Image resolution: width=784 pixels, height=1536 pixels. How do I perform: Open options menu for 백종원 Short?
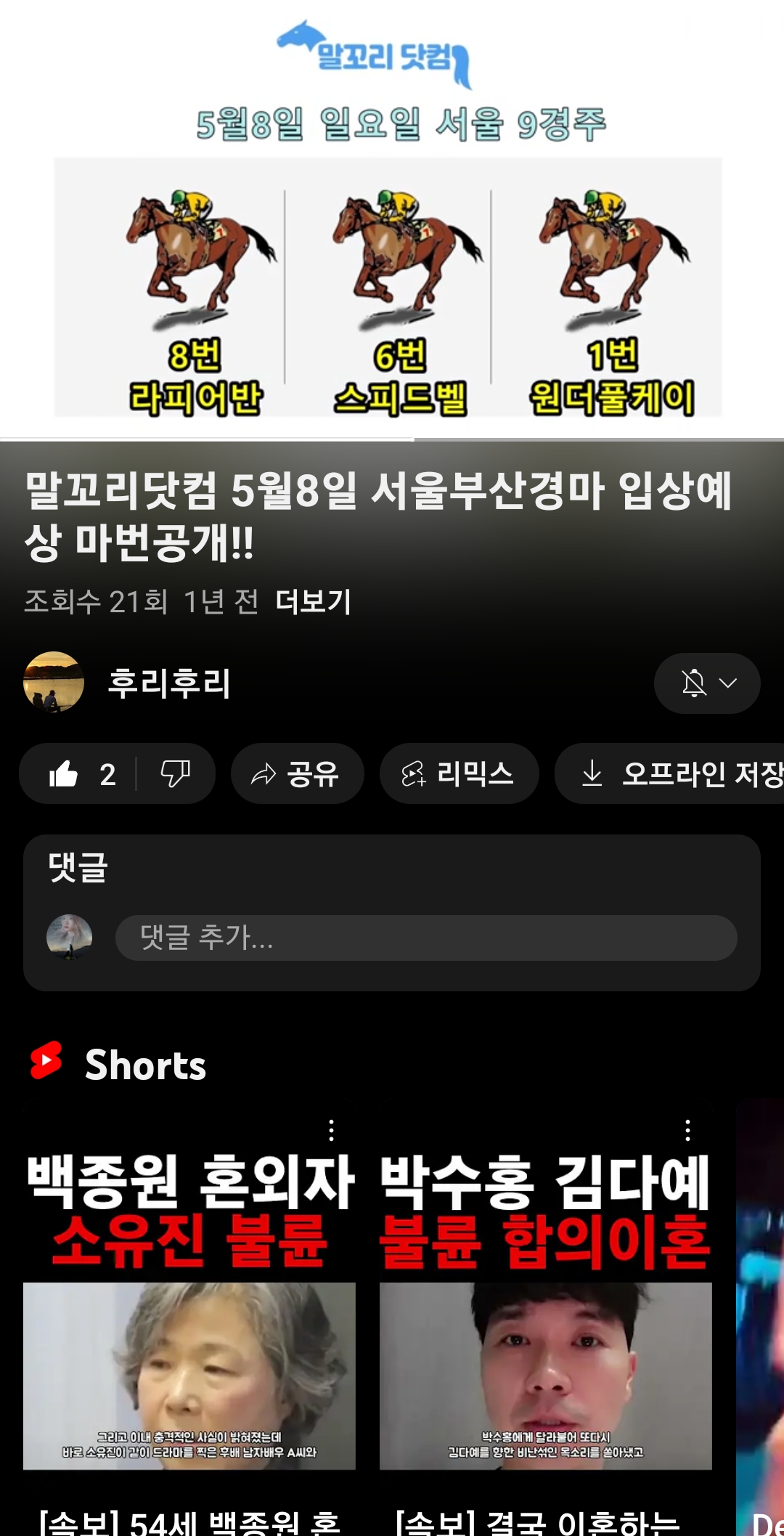tap(332, 1130)
